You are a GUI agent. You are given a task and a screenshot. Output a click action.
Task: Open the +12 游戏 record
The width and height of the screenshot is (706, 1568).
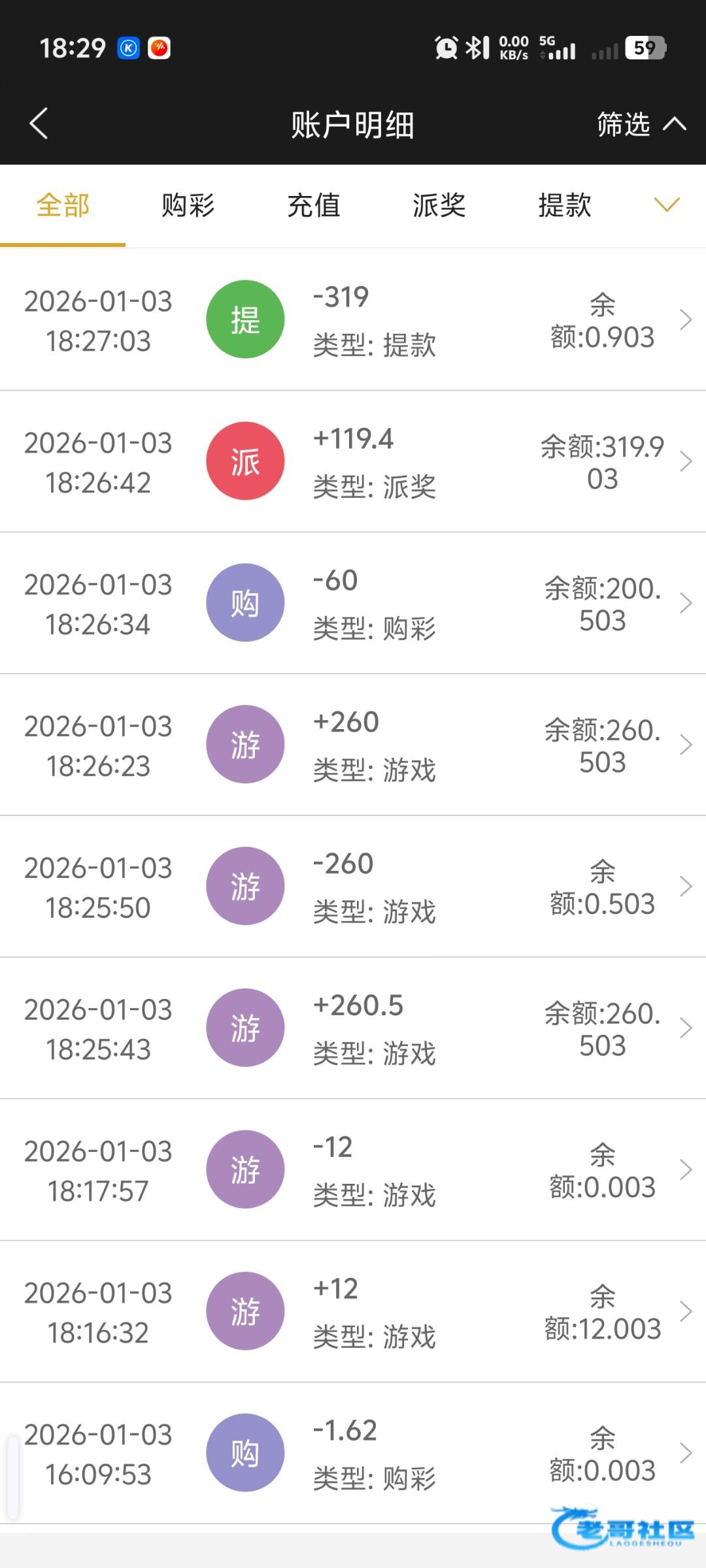pos(353,1311)
